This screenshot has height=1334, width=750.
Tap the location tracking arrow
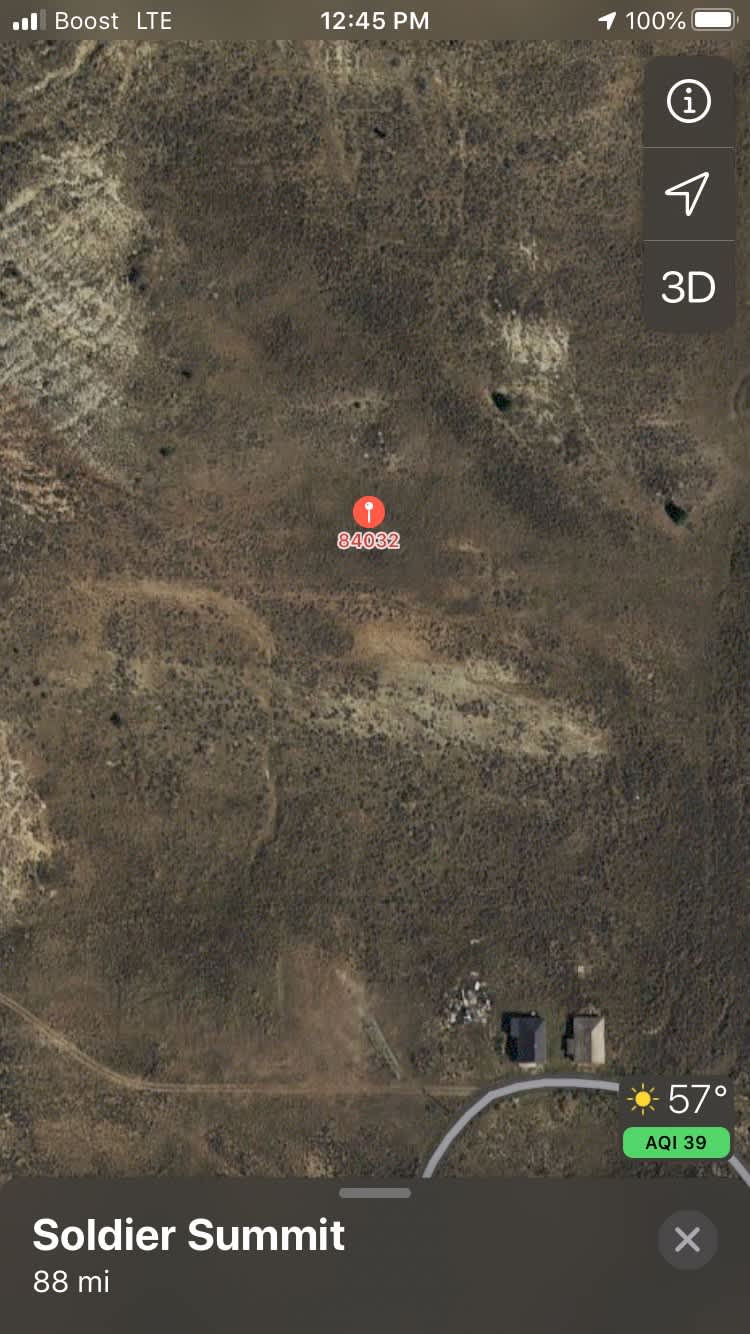pos(688,194)
